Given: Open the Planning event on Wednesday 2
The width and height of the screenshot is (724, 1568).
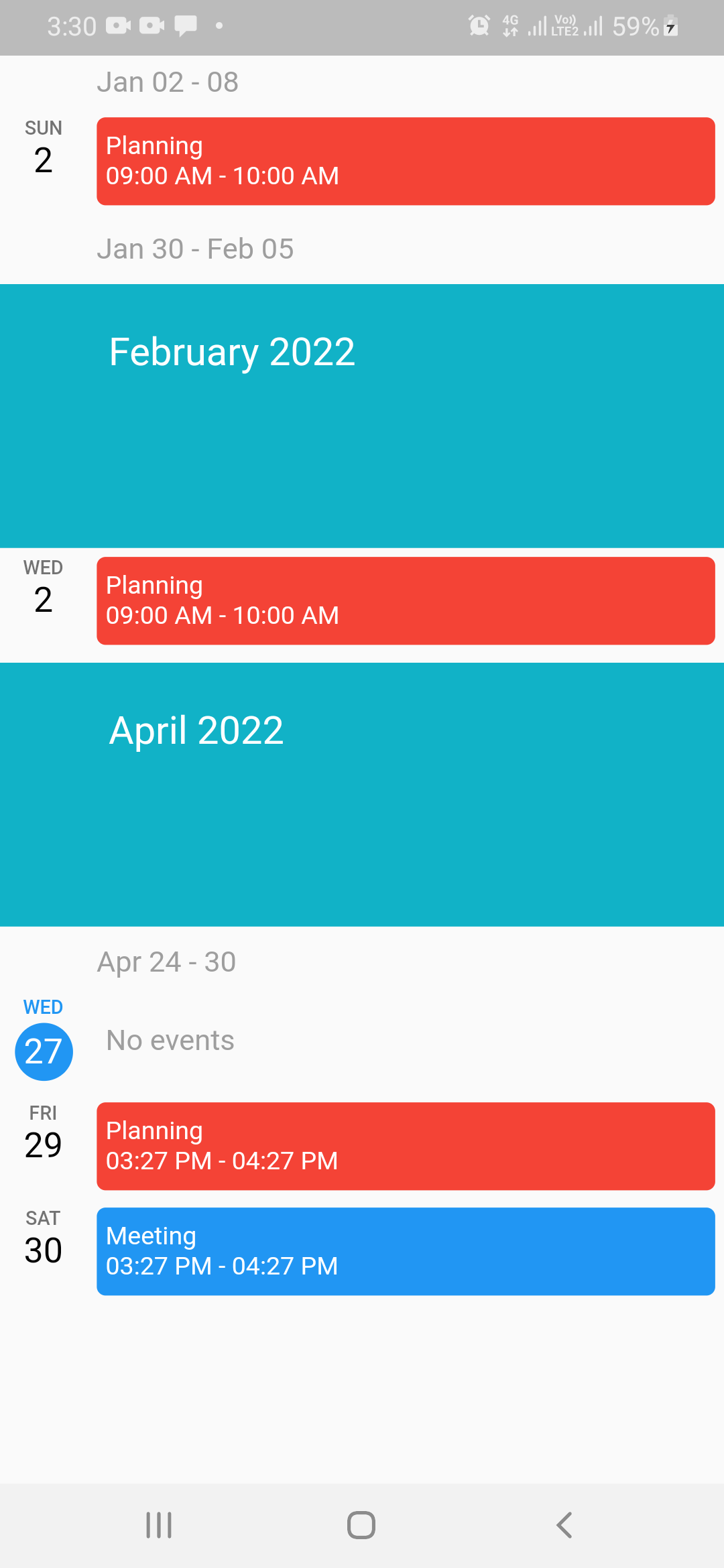Looking at the screenshot, I should (x=406, y=601).
